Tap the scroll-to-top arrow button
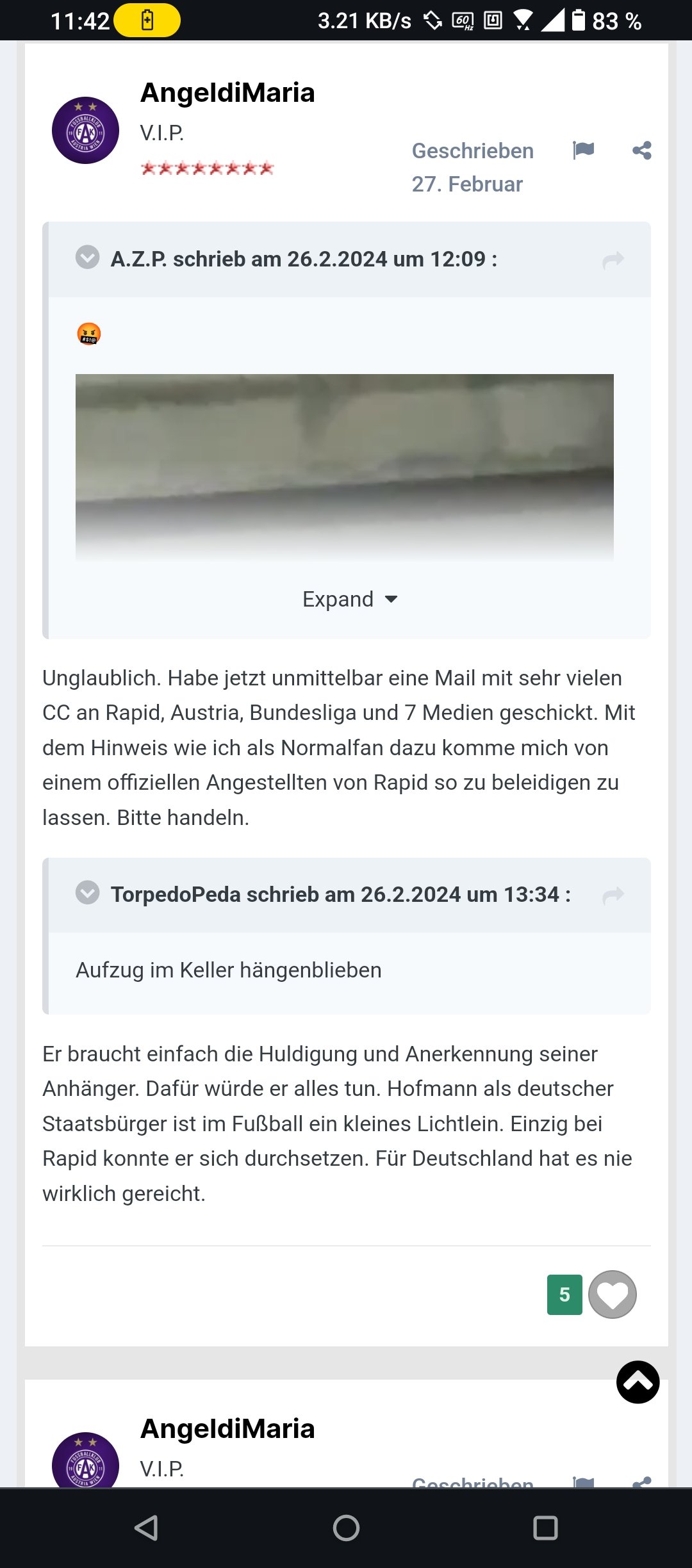Image resolution: width=692 pixels, height=1568 pixels. point(638,1382)
